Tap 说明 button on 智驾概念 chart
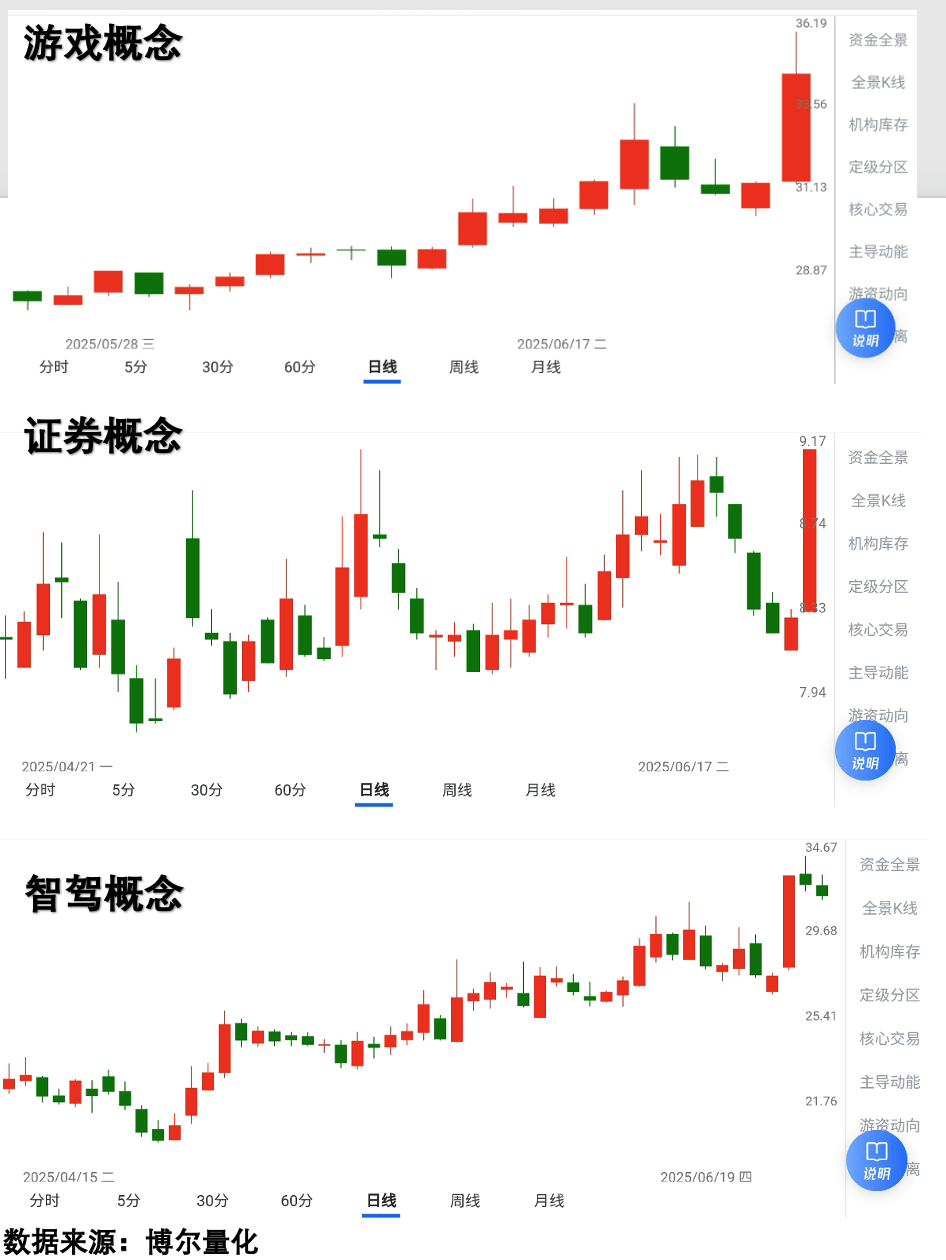Viewport: 946px width, 1260px height. pos(876,1161)
